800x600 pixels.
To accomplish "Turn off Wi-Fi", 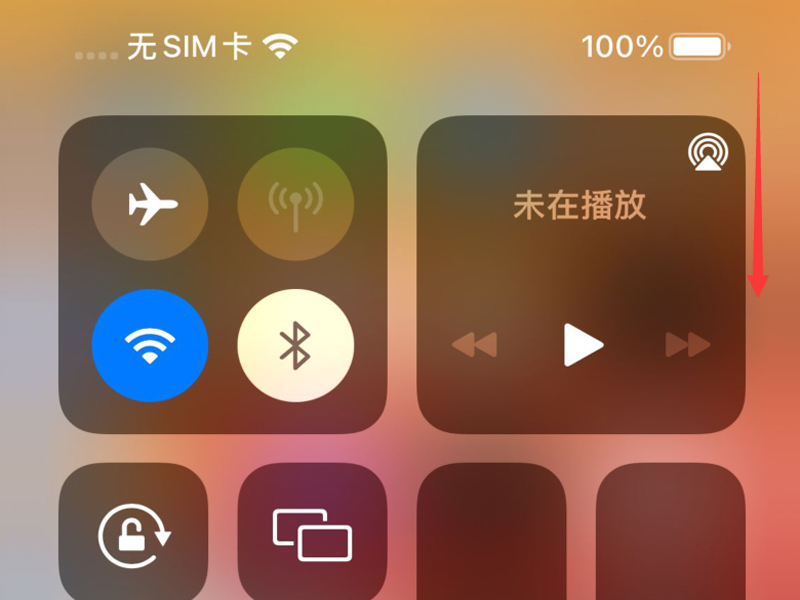I will pos(150,345).
